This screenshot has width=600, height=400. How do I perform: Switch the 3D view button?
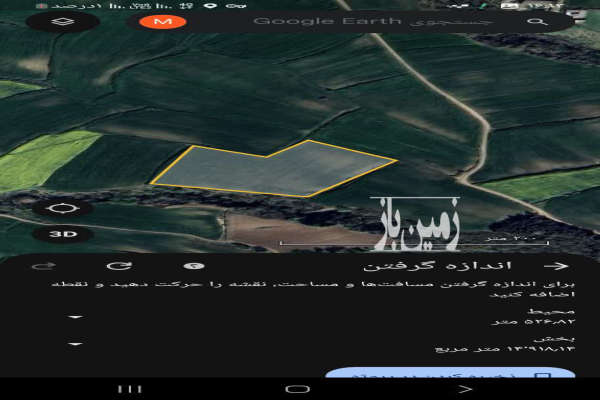[63, 234]
